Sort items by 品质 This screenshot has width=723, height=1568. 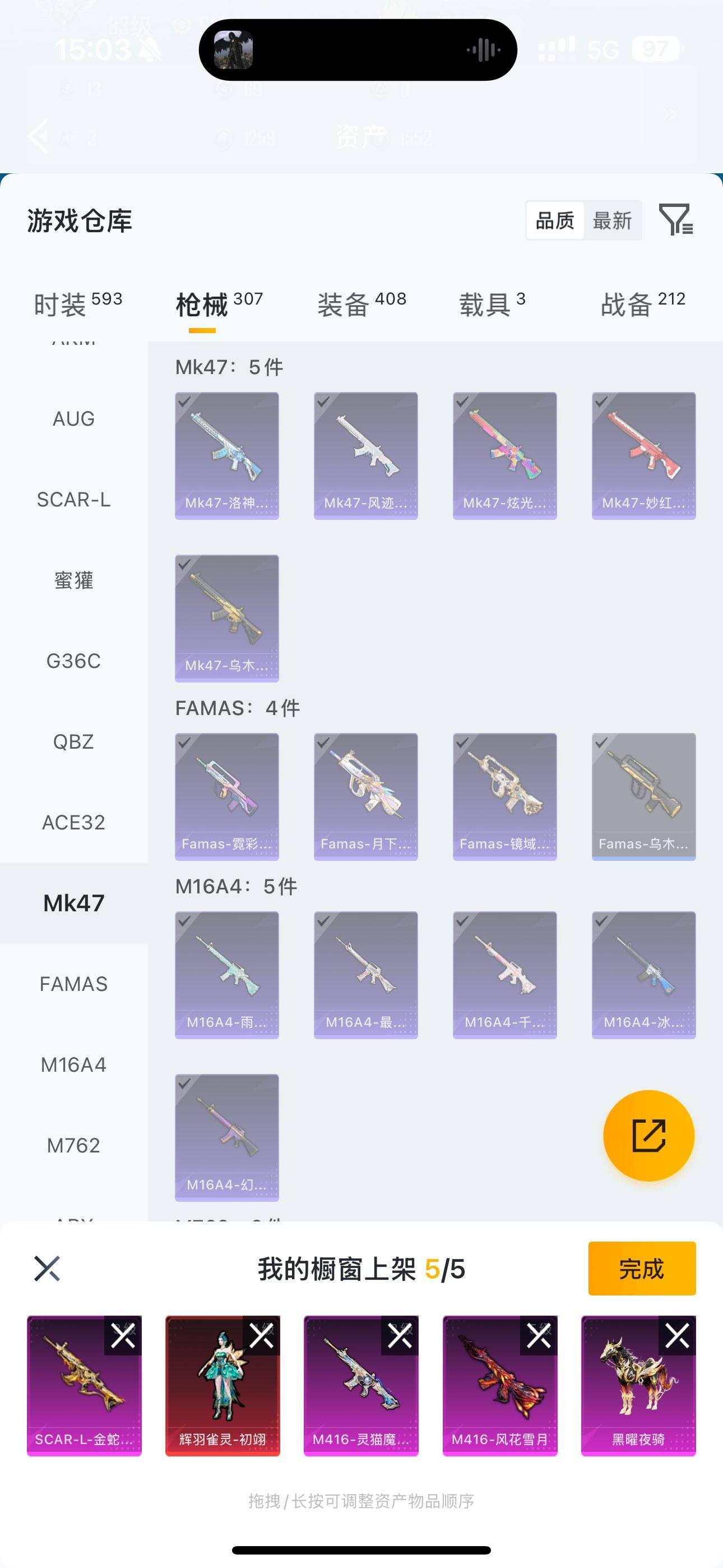pyautogui.click(x=554, y=220)
